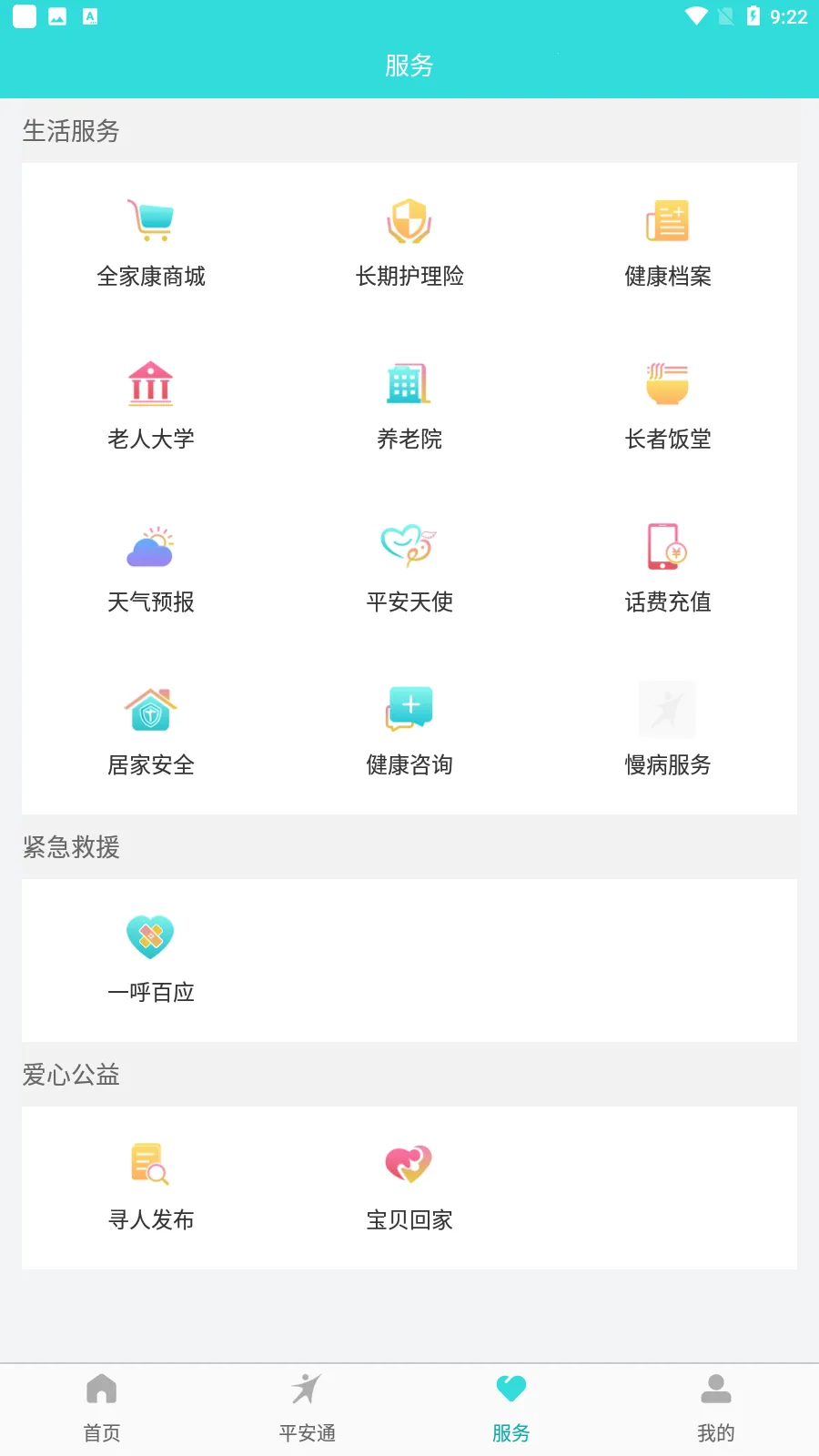Open 长期护理险 insurance service
This screenshot has width=819, height=1456.
coord(409,243)
